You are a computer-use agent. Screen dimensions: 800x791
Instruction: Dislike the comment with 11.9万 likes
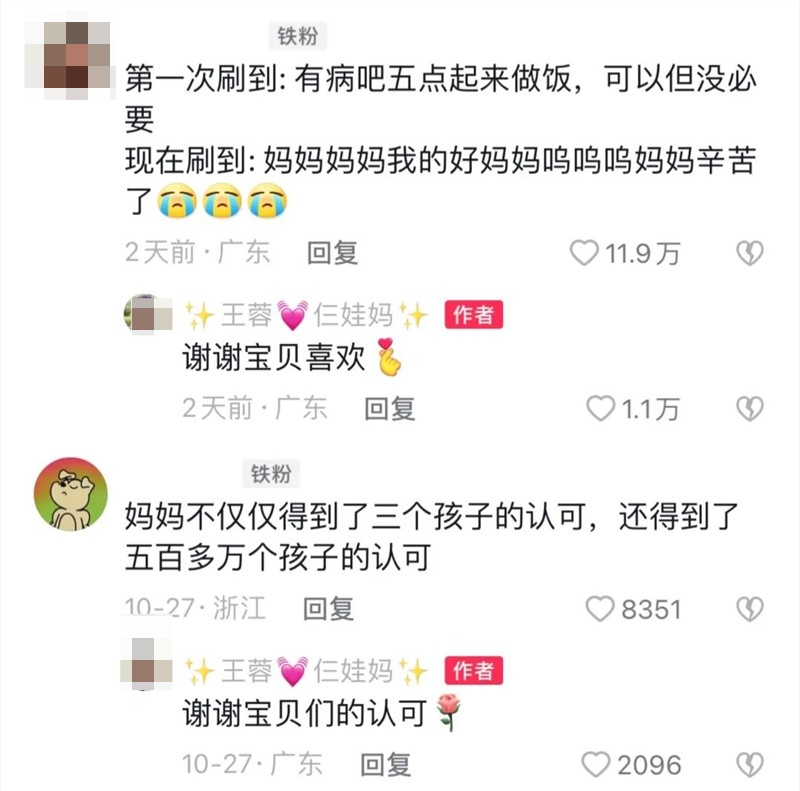[x=750, y=253]
